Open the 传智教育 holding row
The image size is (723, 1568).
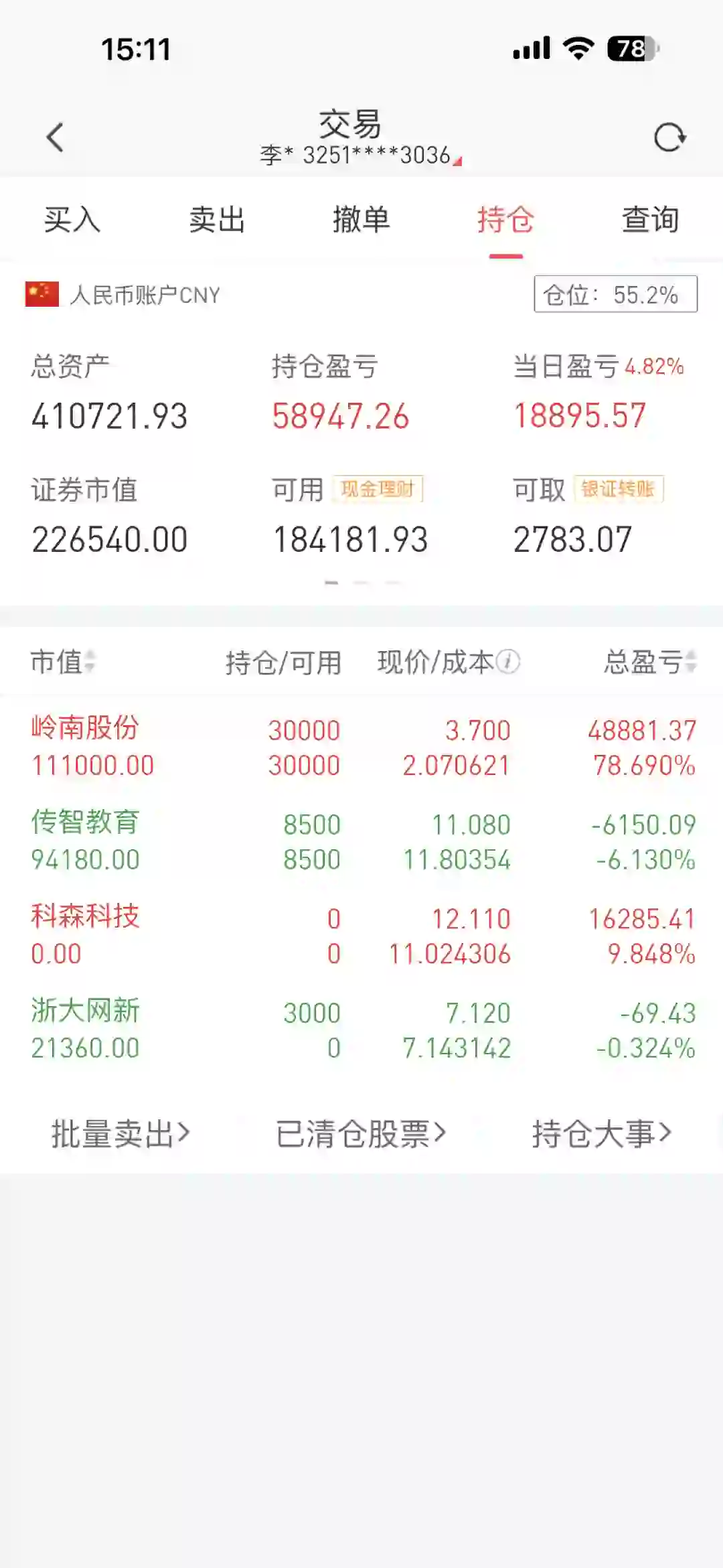(x=361, y=842)
